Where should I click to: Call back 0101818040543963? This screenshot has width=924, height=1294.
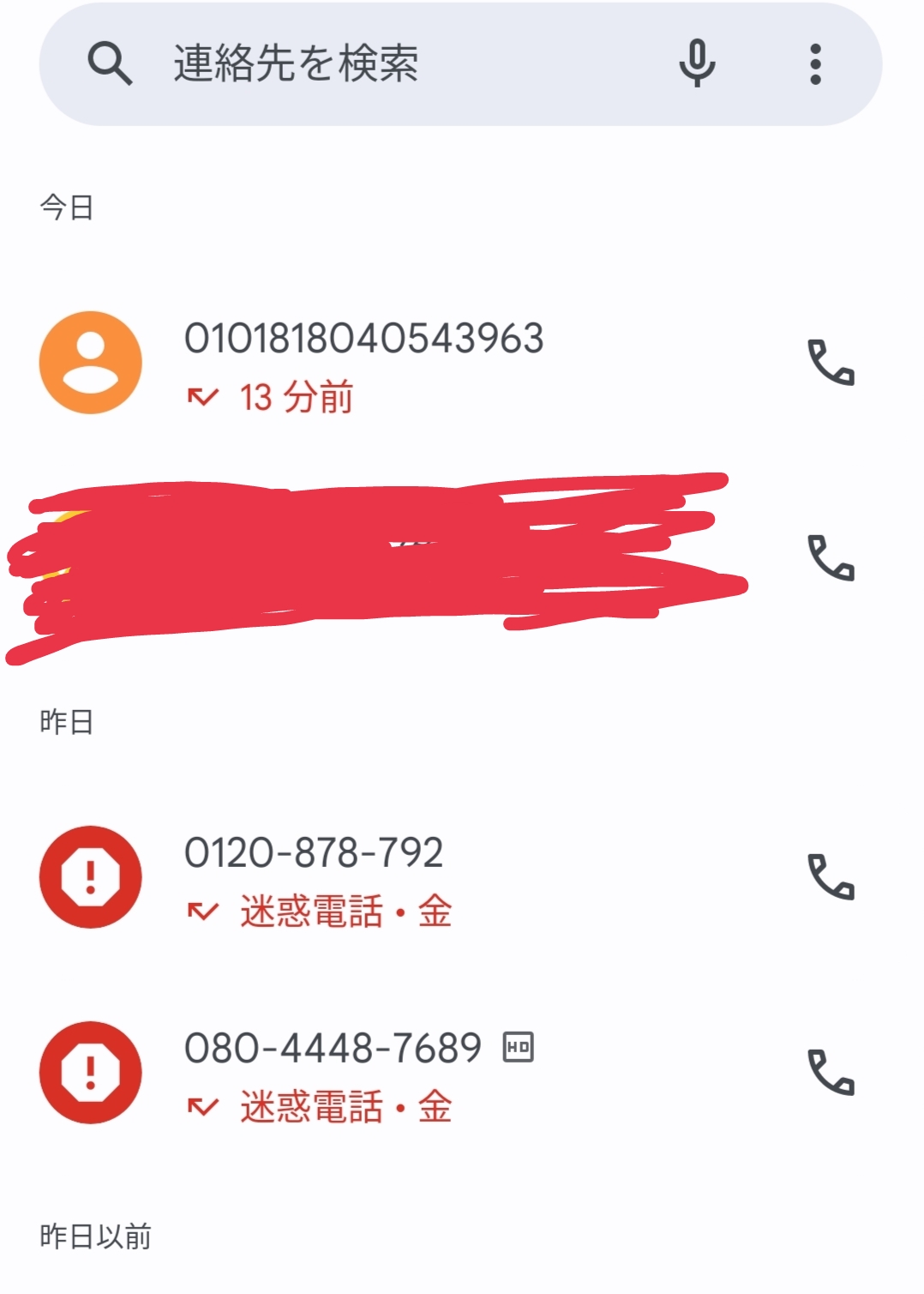click(x=831, y=363)
